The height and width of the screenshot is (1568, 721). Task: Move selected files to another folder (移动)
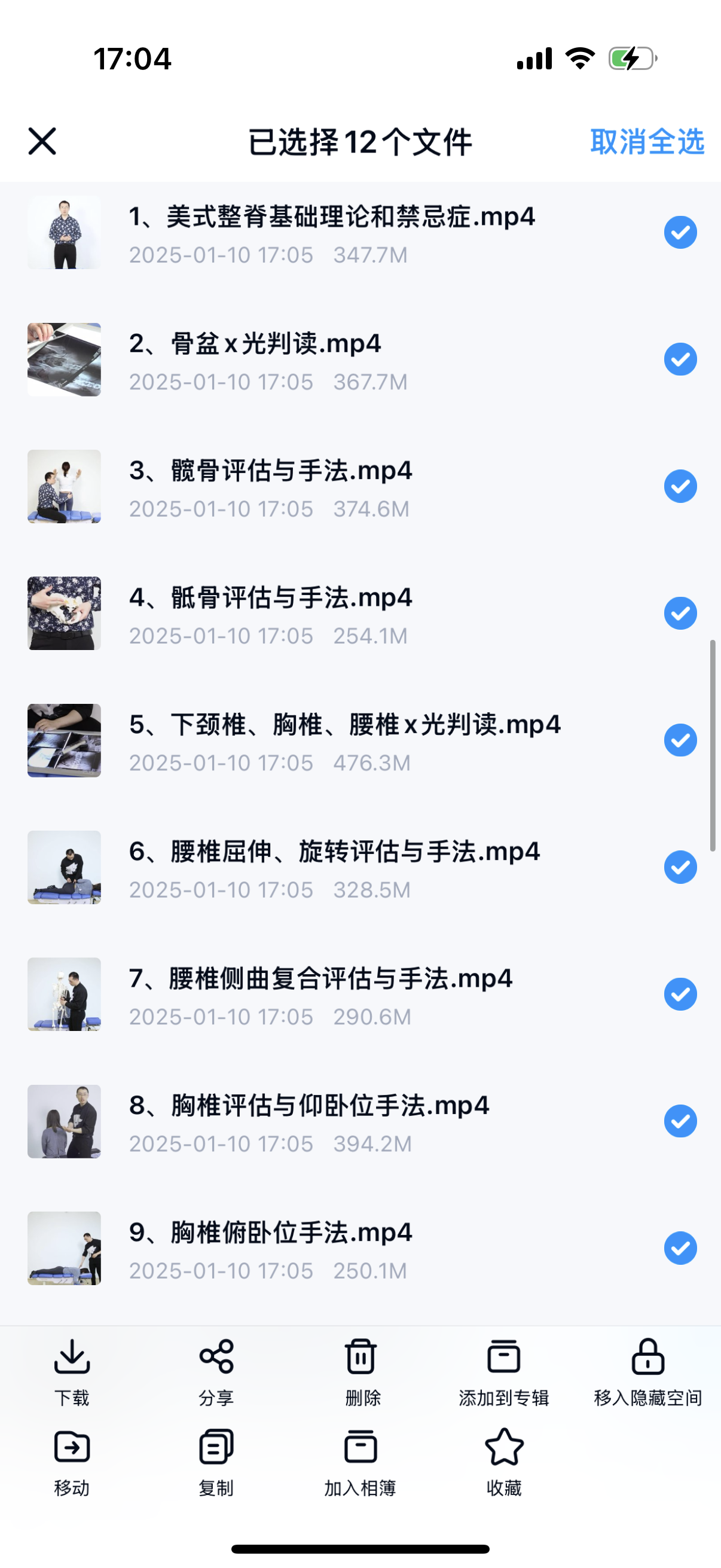point(72,1462)
